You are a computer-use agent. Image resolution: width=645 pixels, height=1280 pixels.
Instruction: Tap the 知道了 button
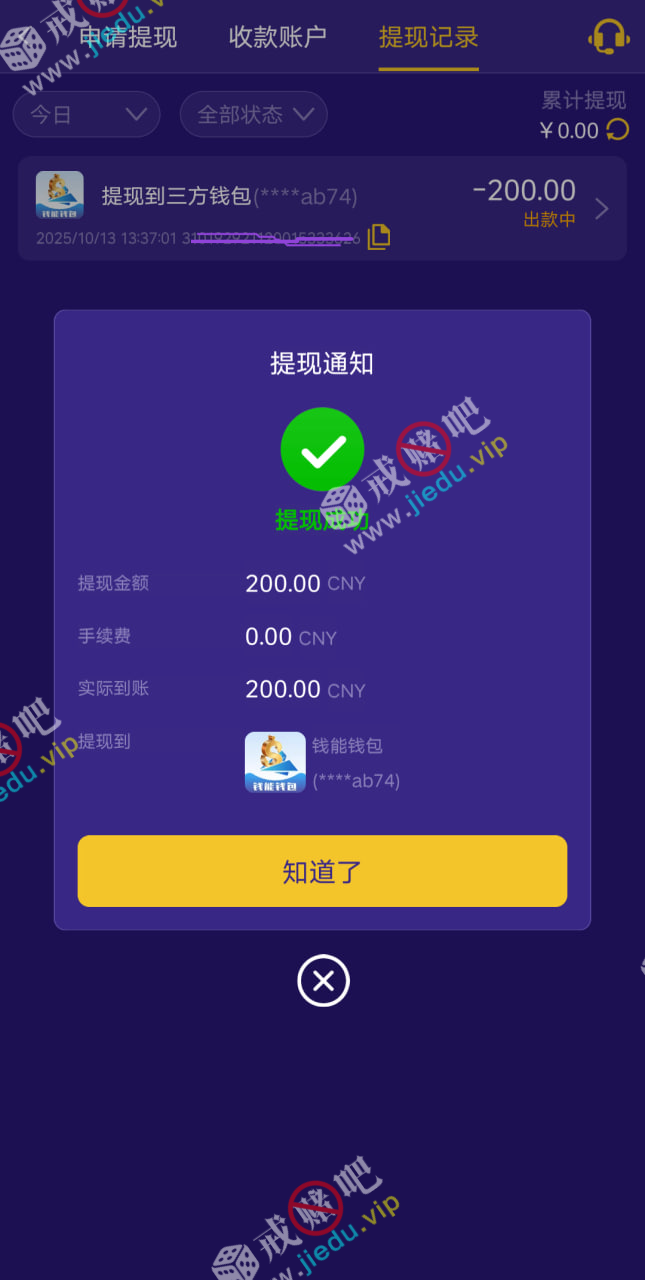(x=322, y=871)
